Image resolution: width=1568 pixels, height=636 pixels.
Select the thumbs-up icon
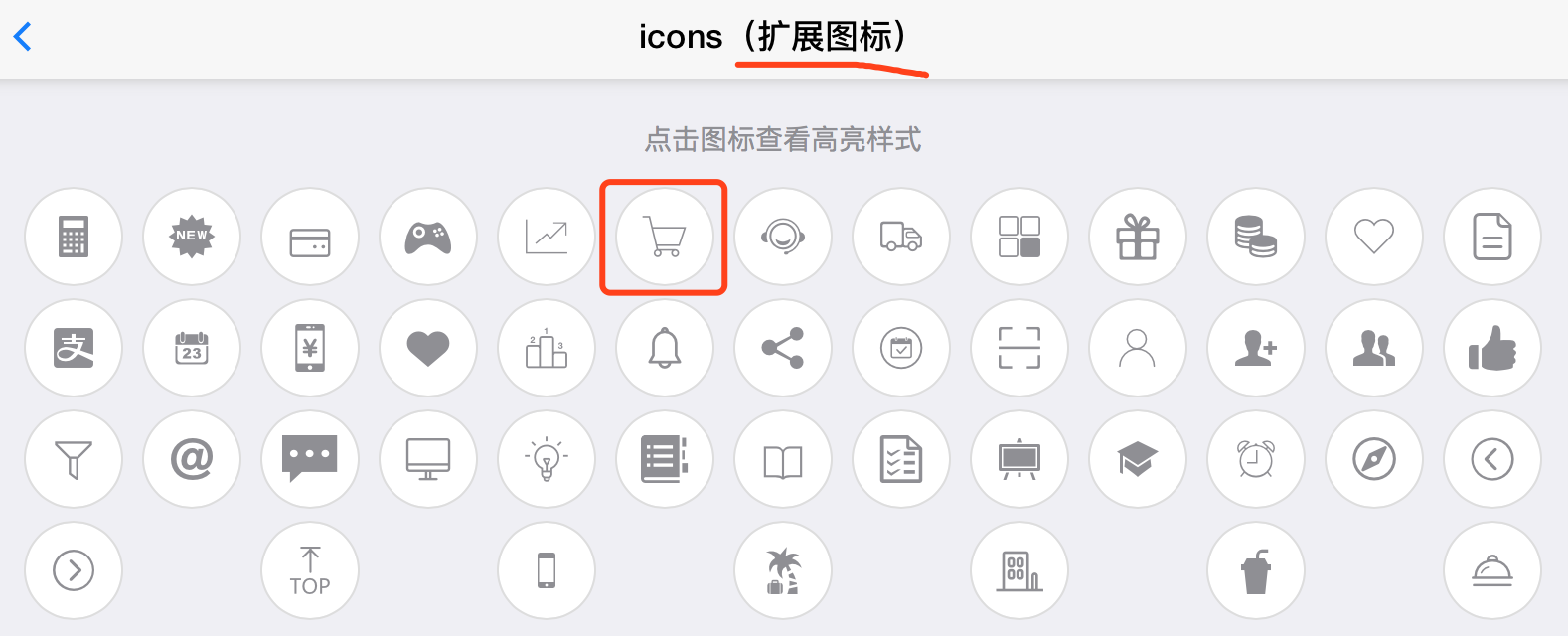pos(1492,348)
